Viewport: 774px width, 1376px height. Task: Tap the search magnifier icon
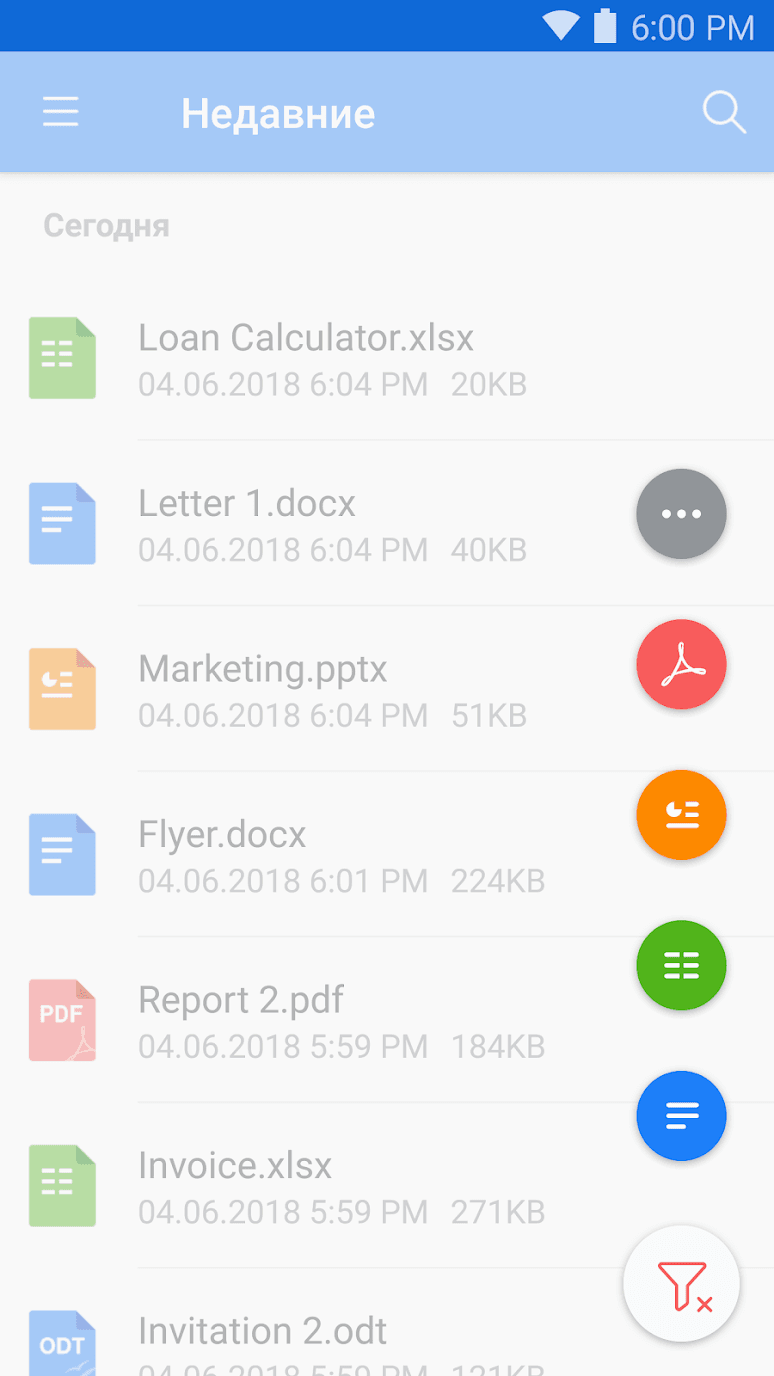tap(724, 113)
